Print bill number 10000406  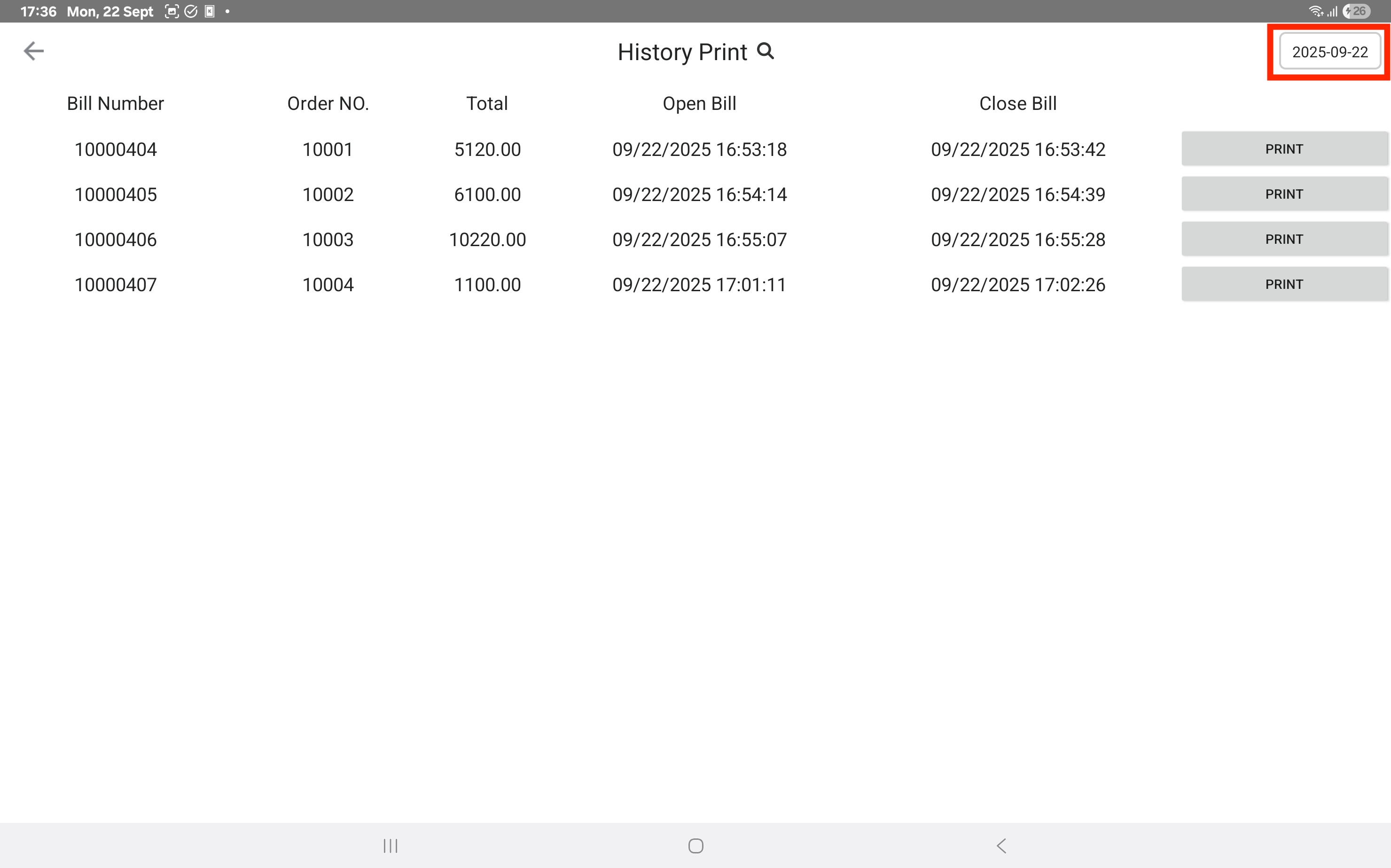[1283, 240]
